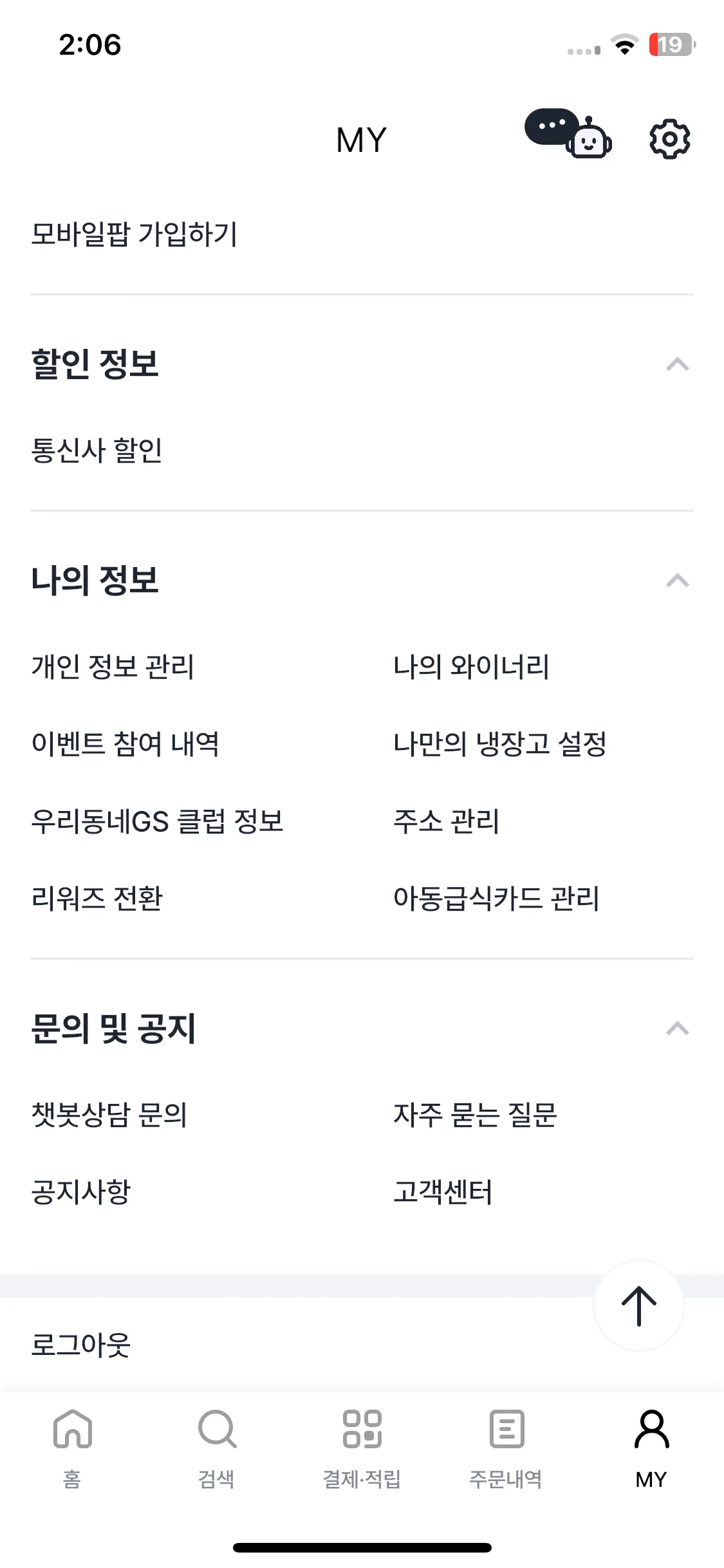The width and height of the screenshot is (724, 1568).
Task: Open 통신사 할인
Action: (x=97, y=450)
